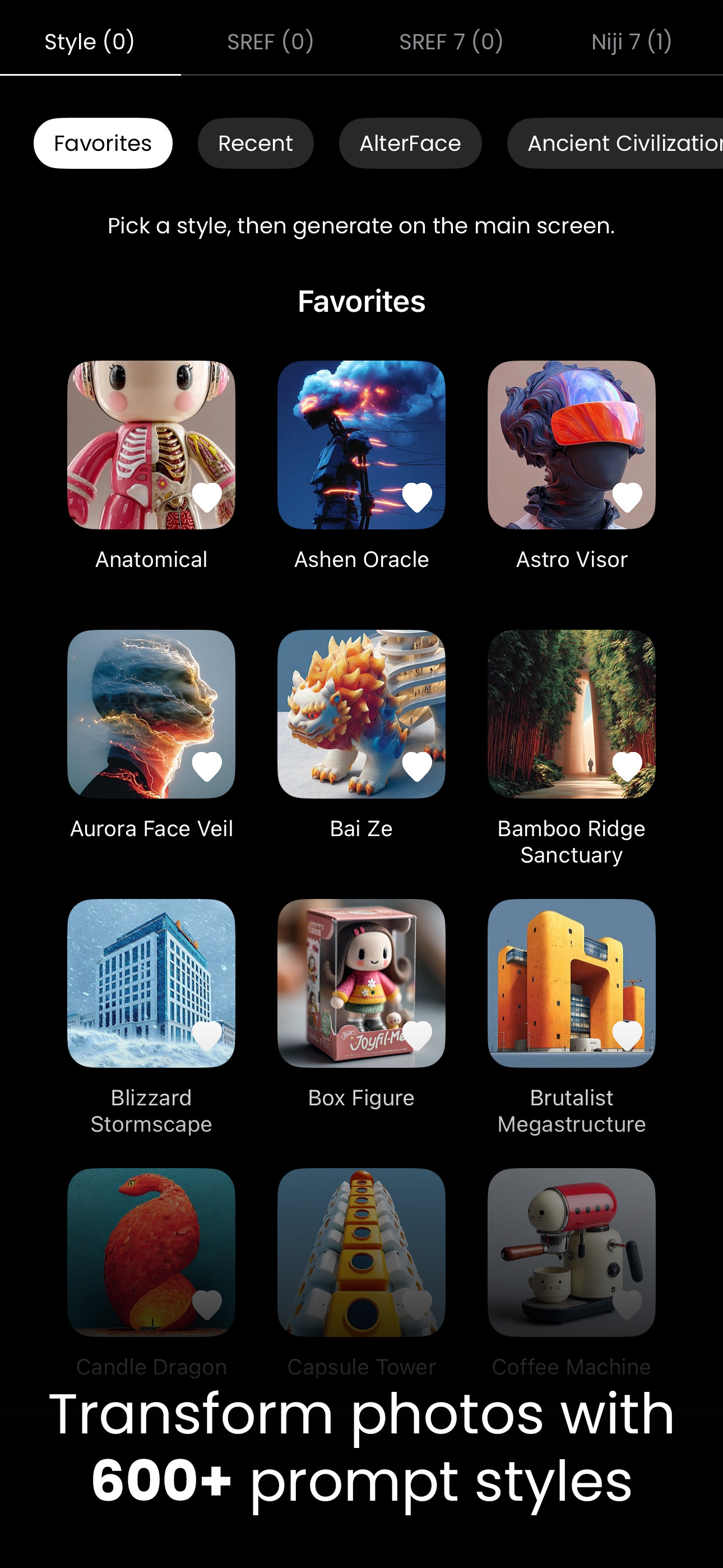723x1568 pixels.
Task: Select the Ashen Oracle style tile
Action: (361, 444)
